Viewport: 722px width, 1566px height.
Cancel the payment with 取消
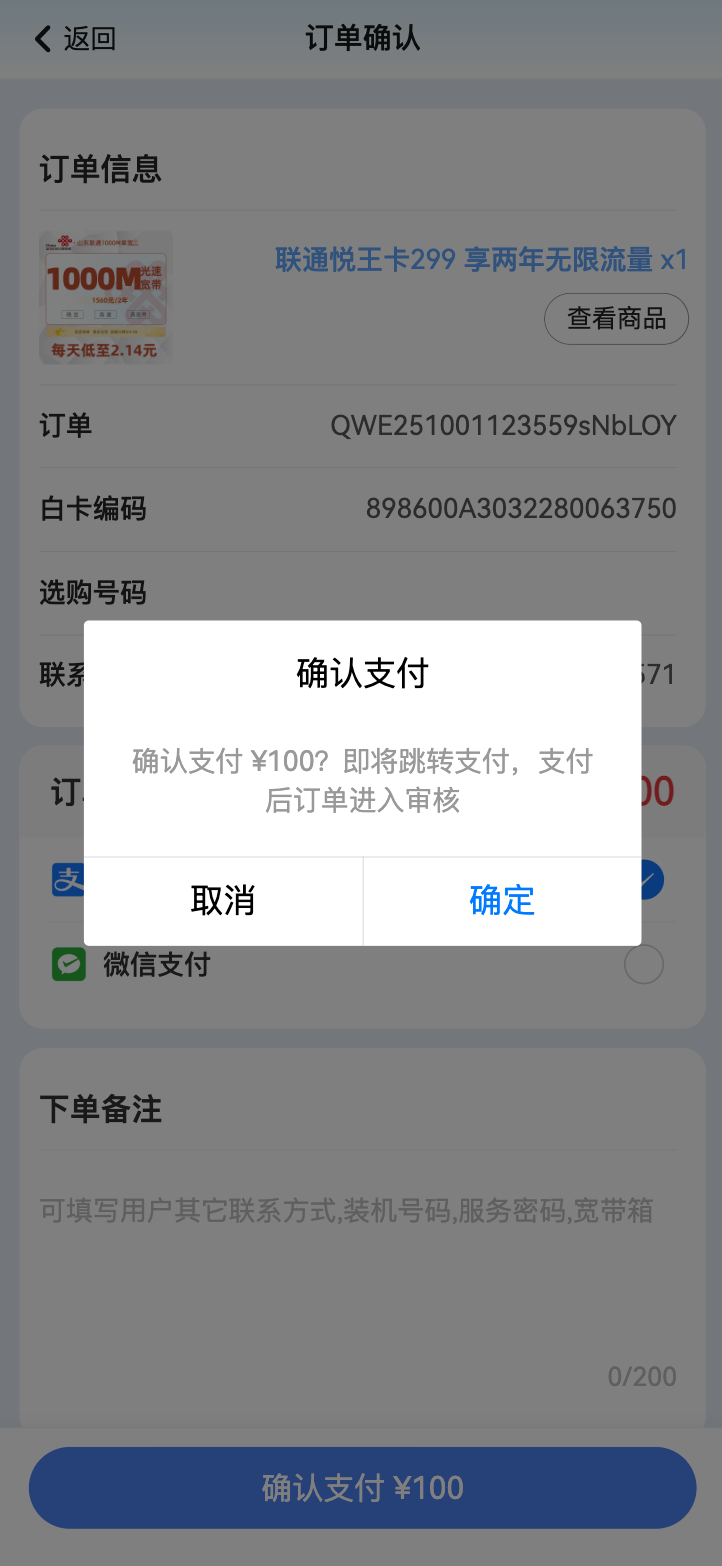click(x=223, y=901)
